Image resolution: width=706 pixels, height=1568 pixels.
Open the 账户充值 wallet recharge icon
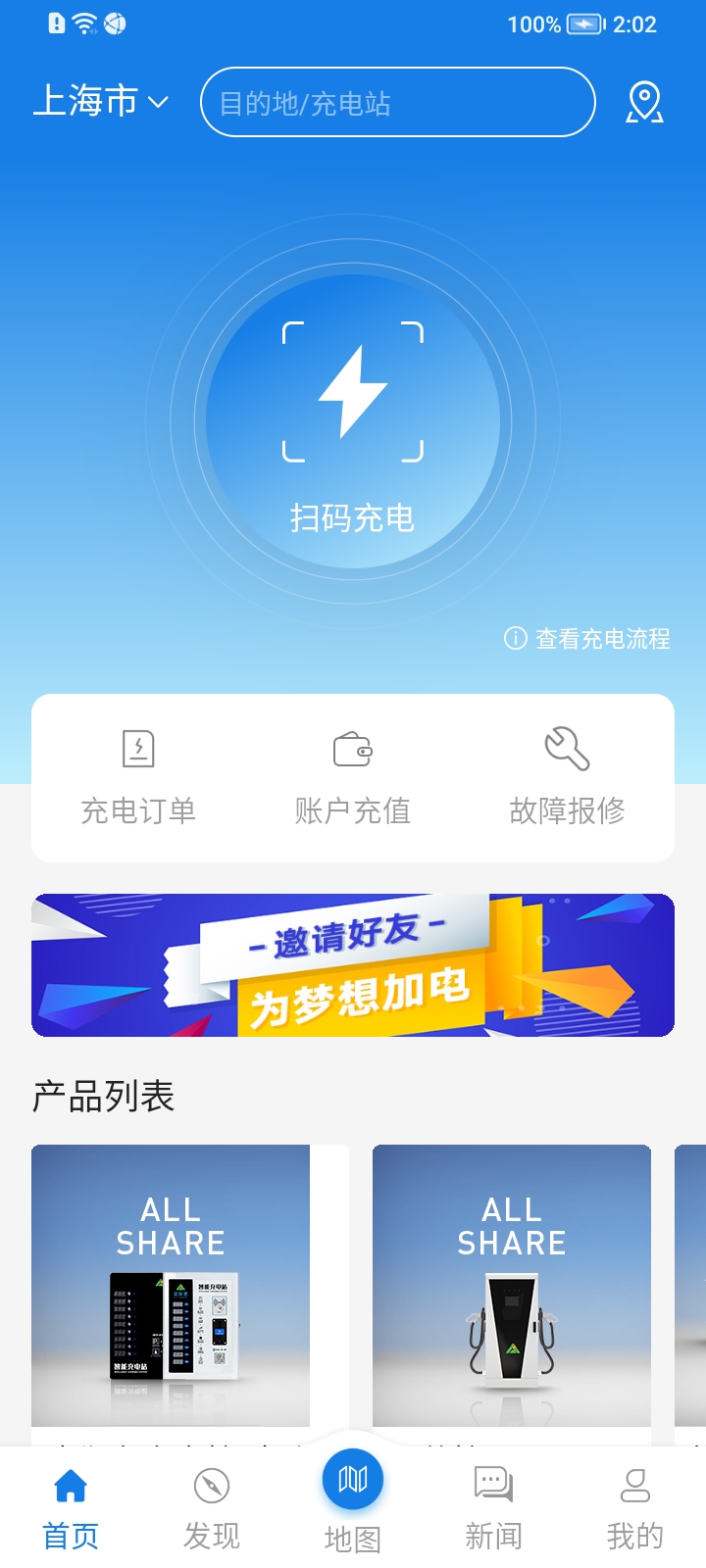(x=352, y=748)
